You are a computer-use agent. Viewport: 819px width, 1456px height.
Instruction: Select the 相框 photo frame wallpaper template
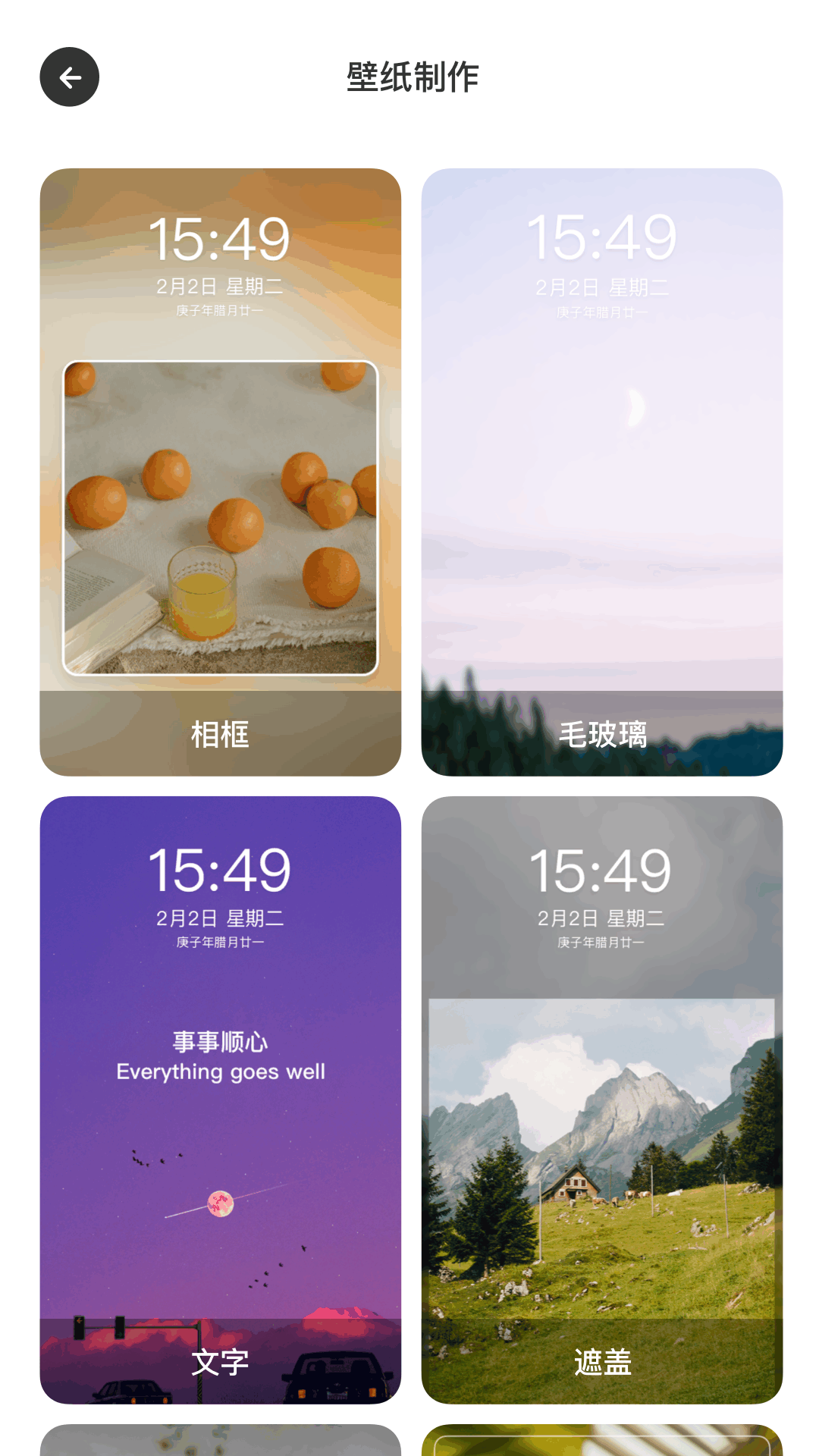click(x=221, y=470)
